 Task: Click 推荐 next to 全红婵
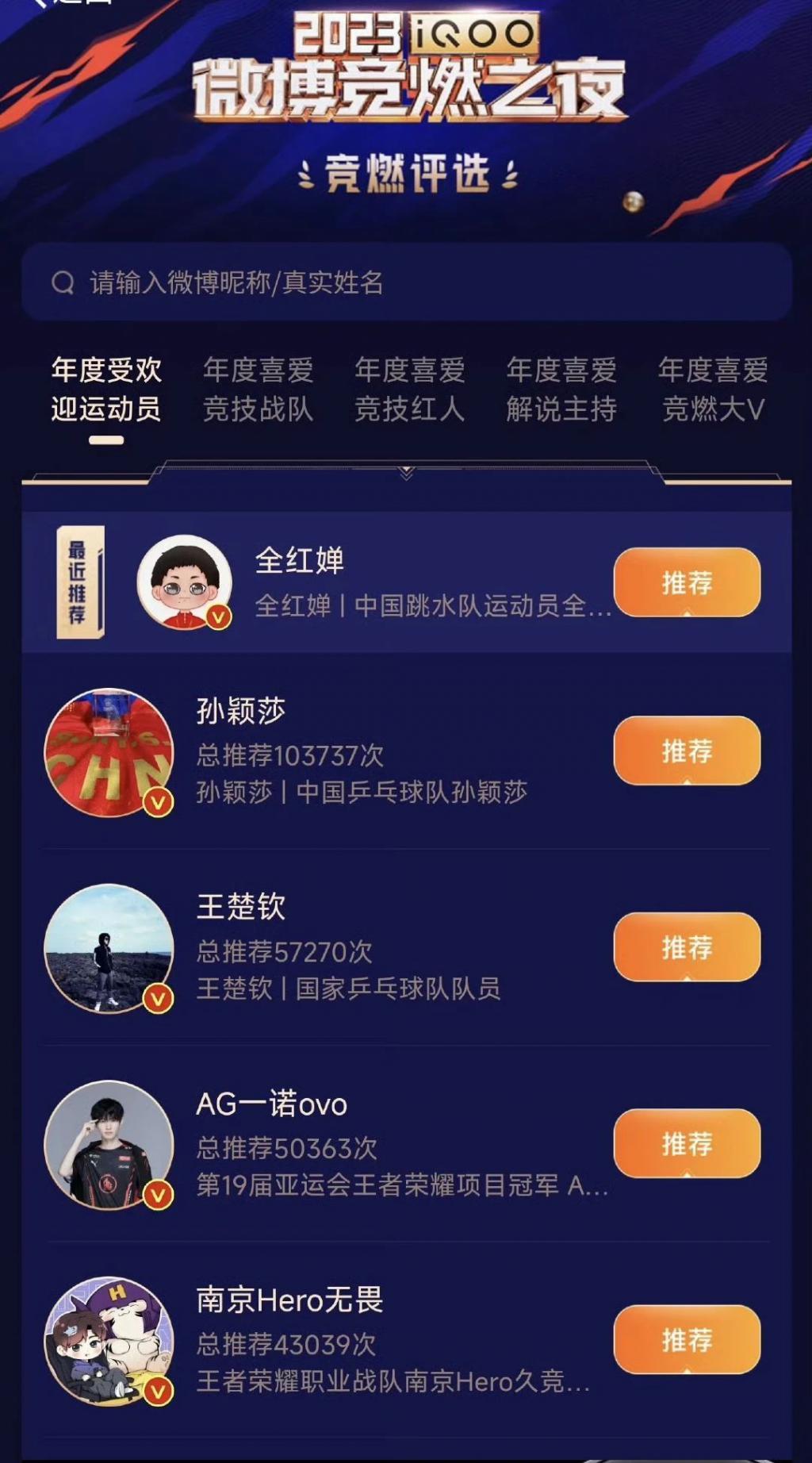click(687, 582)
